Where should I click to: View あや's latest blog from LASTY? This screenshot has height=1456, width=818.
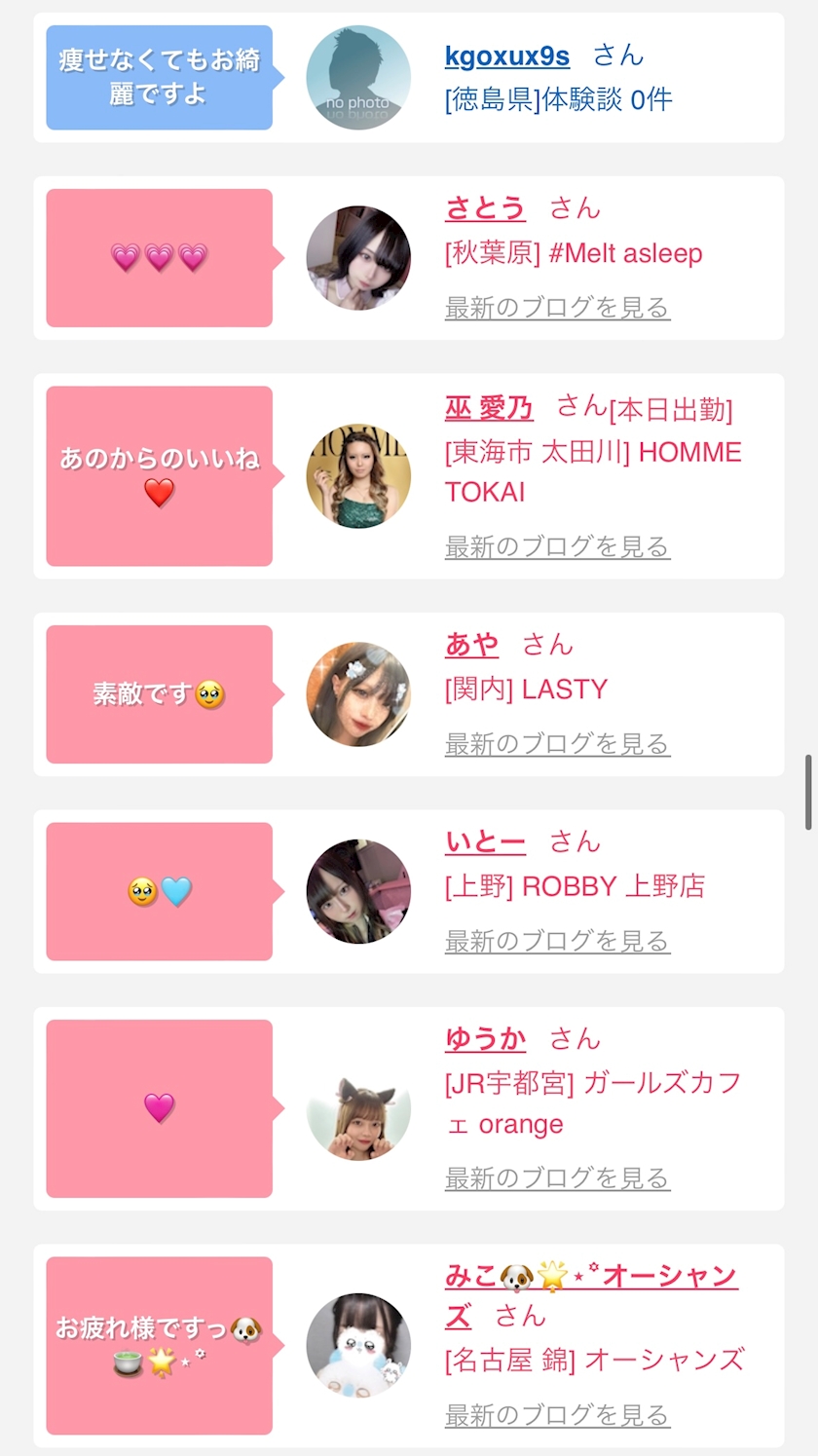coord(557,744)
